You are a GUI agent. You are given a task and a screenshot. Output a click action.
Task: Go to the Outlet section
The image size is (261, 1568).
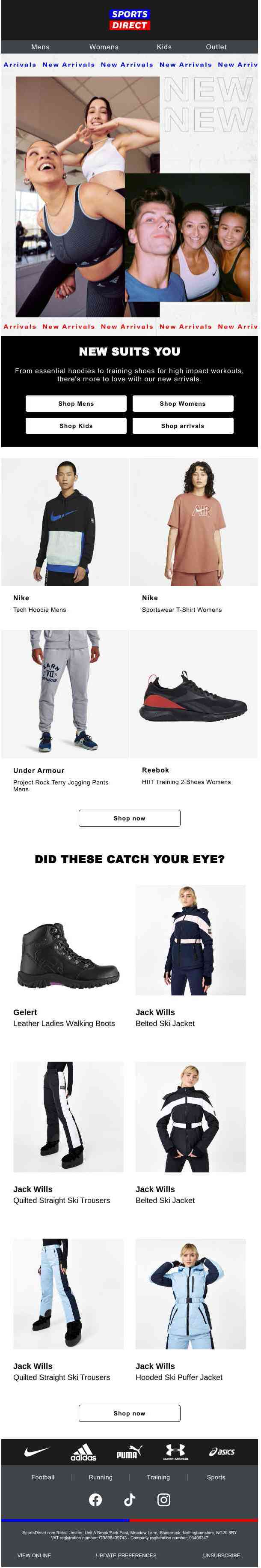[x=216, y=47]
